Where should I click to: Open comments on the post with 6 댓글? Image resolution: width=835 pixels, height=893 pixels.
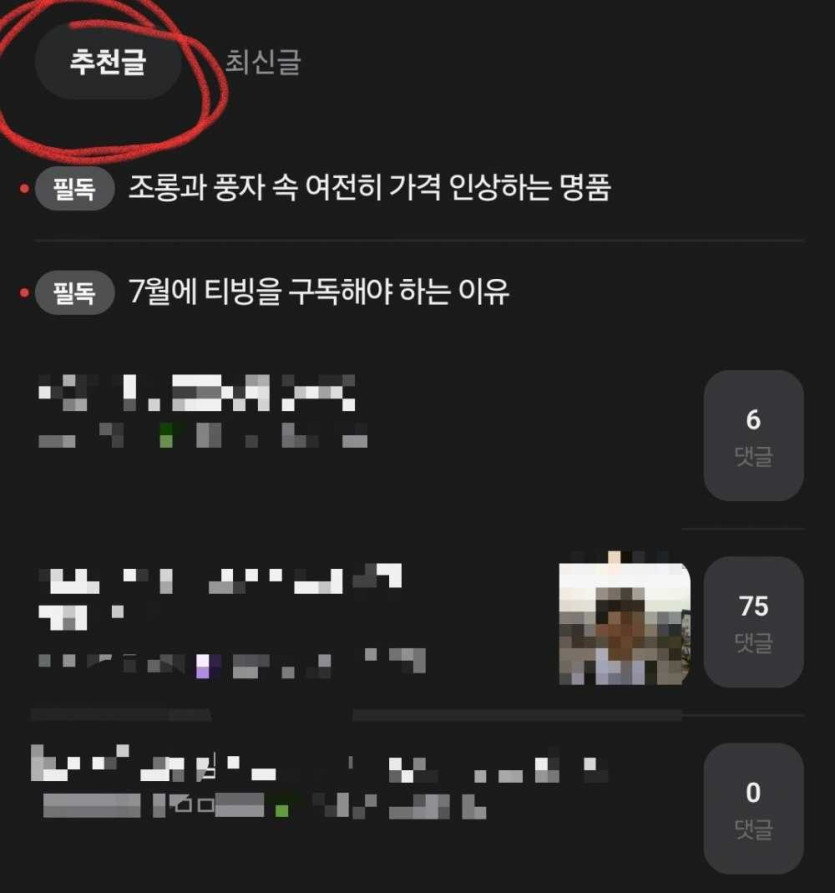[x=753, y=436]
